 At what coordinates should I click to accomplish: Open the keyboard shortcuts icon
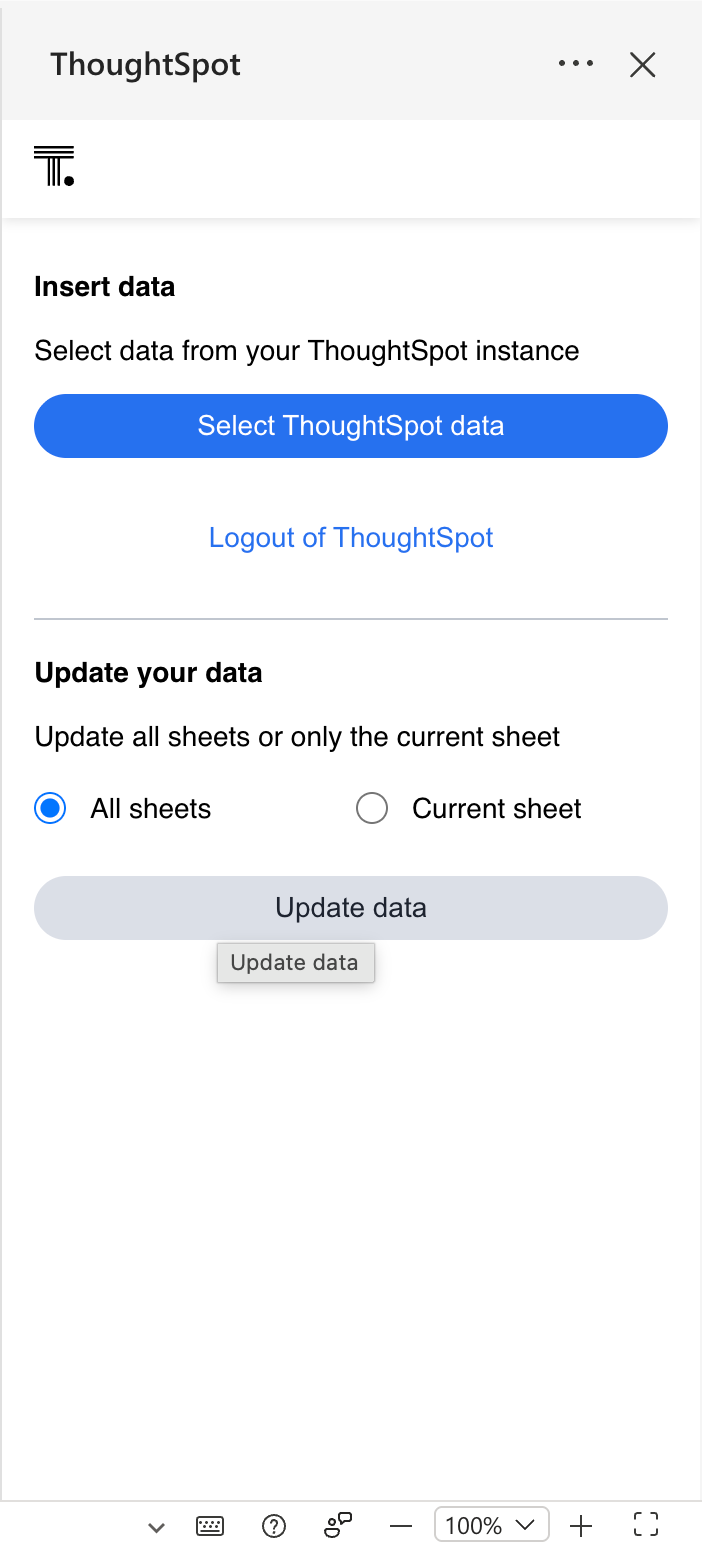210,1526
